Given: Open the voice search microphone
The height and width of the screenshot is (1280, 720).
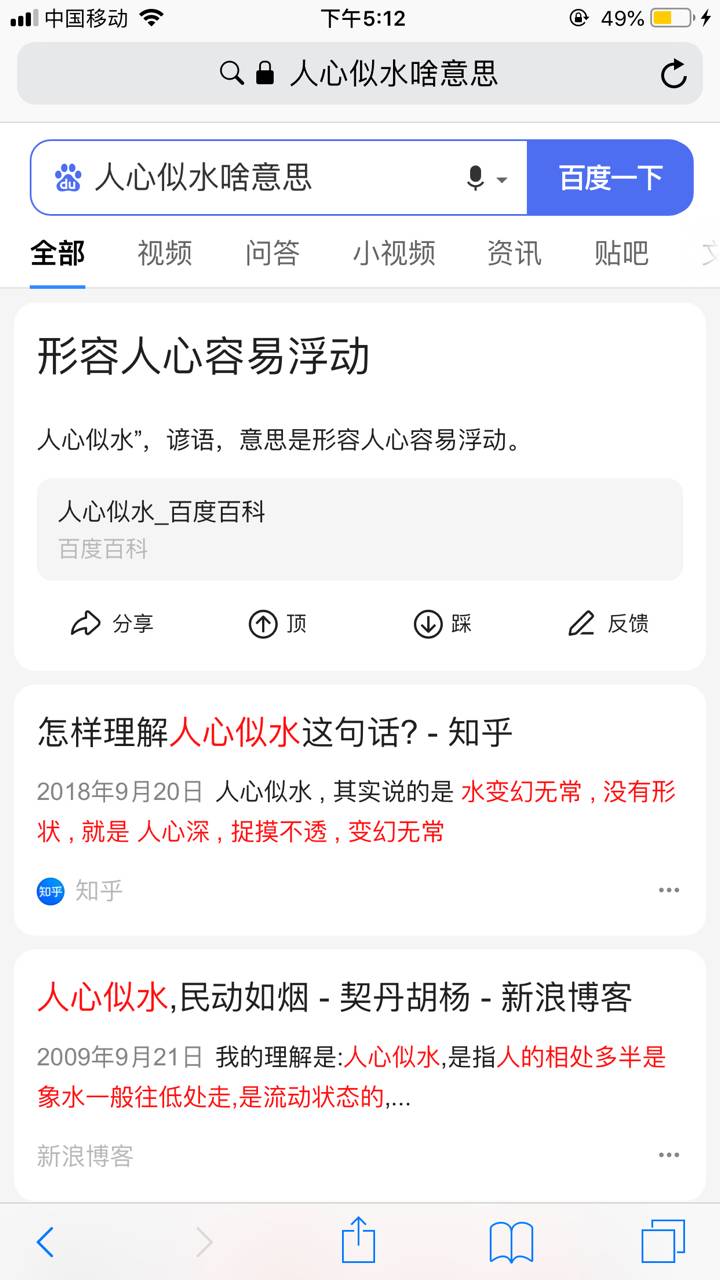Looking at the screenshot, I should coord(486,178).
